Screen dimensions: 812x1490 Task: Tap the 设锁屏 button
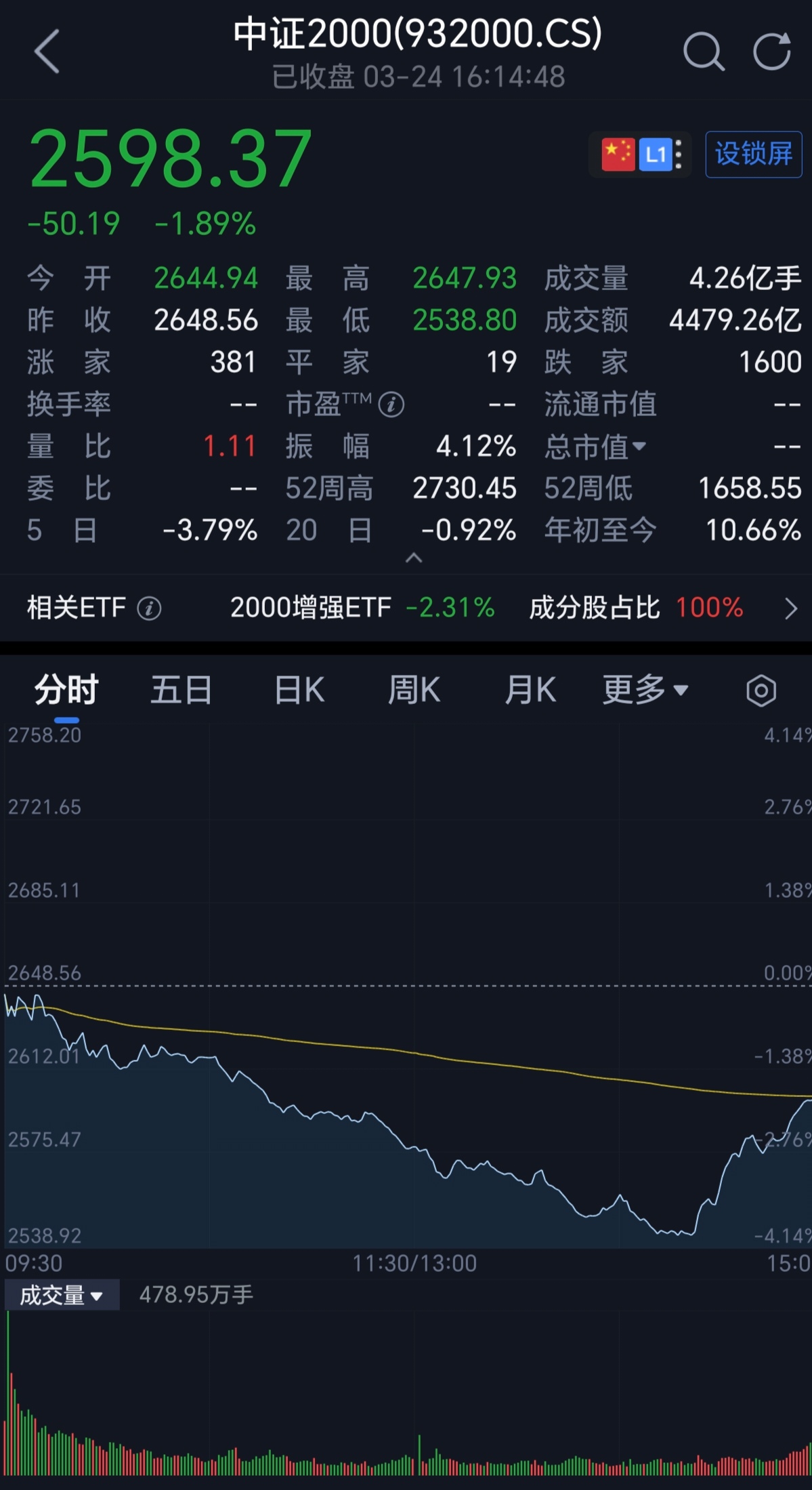(753, 154)
